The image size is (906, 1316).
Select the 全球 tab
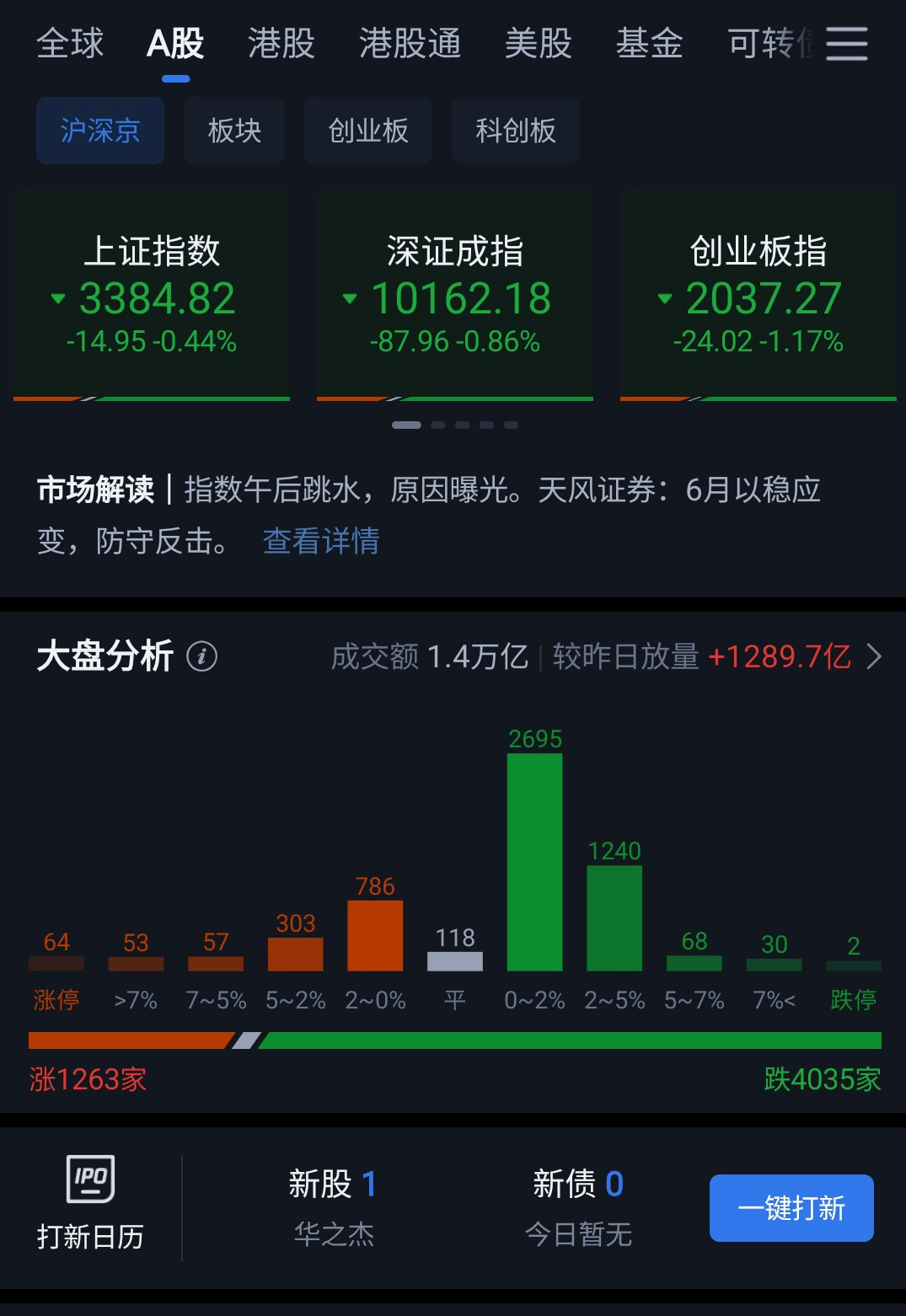[68, 44]
